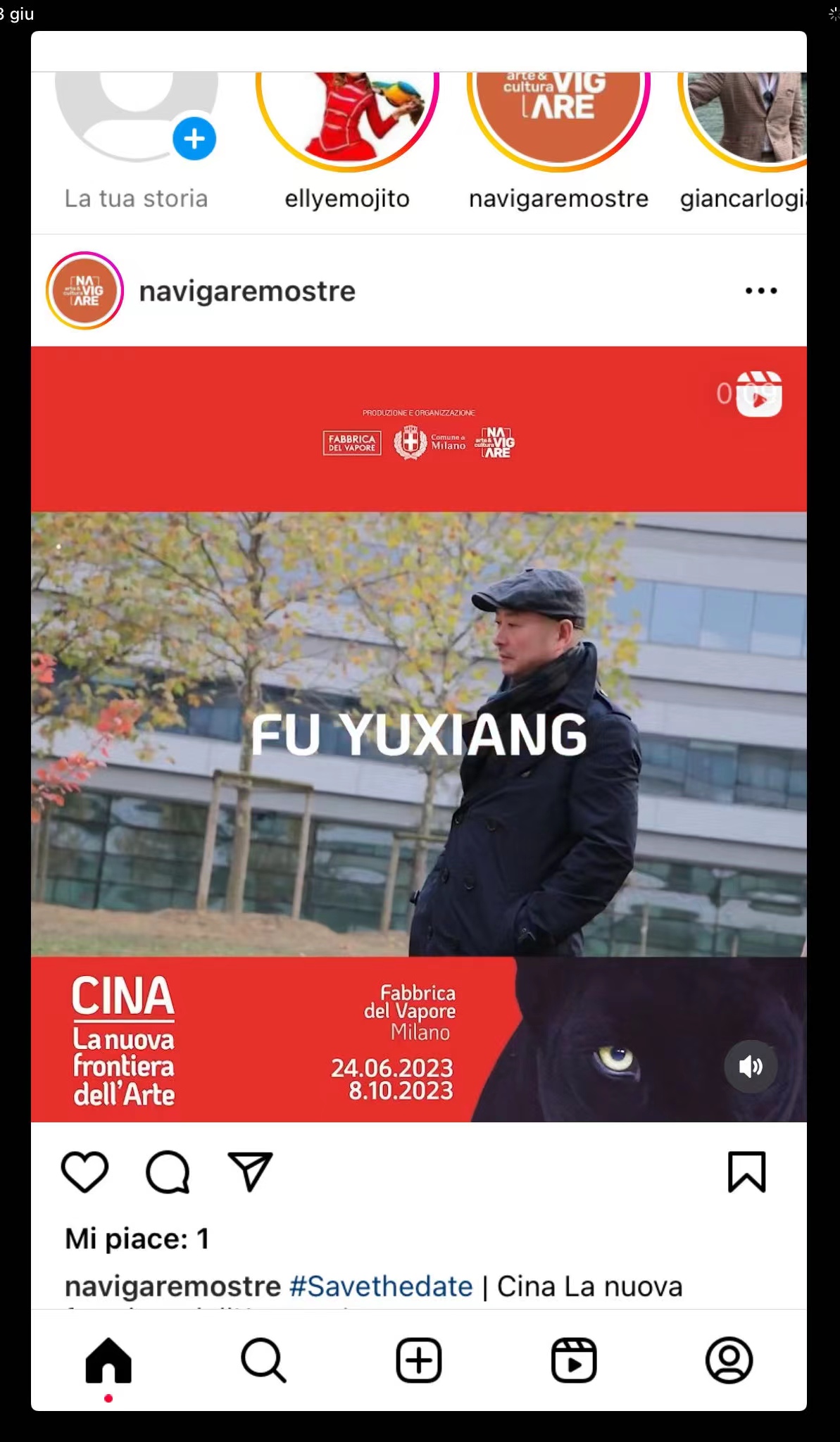The width and height of the screenshot is (840, 1442).
Task: Comment on the navigaremostre post
Action: tap(168, 1172)
